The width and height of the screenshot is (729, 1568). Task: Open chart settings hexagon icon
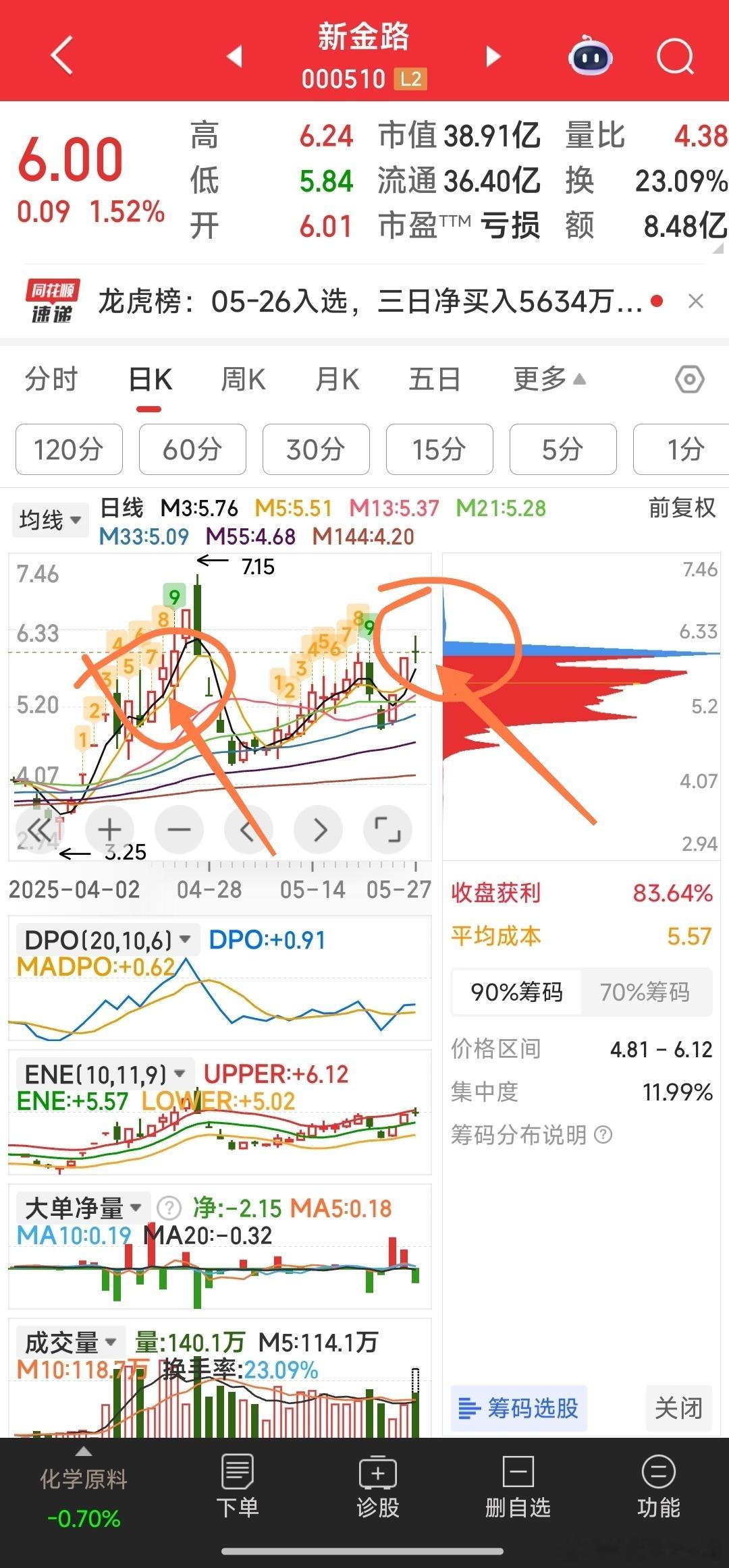click(x=690, y=379)
